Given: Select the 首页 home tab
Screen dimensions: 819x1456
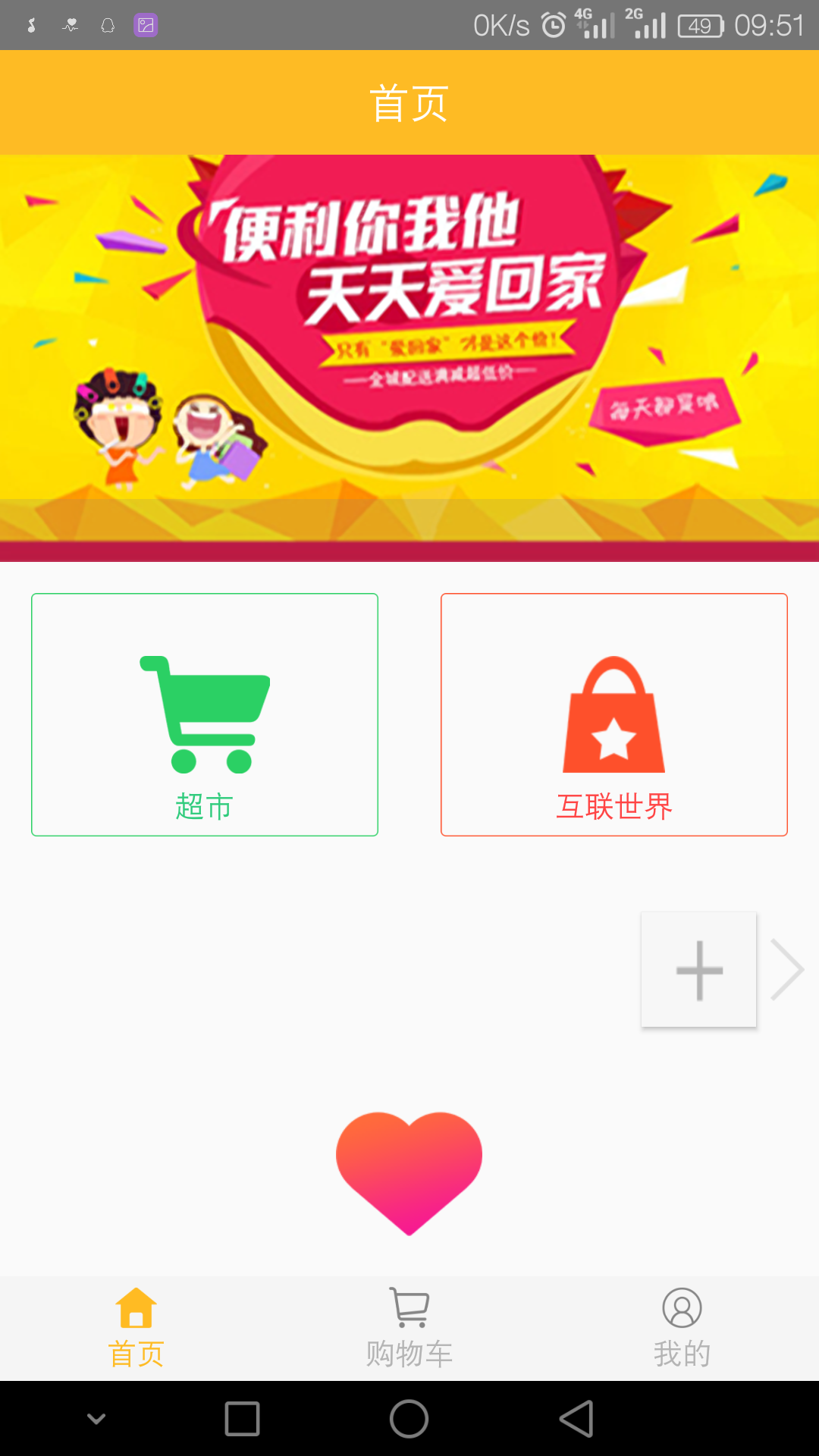Looking at the screenshot, I should 136,1329.
